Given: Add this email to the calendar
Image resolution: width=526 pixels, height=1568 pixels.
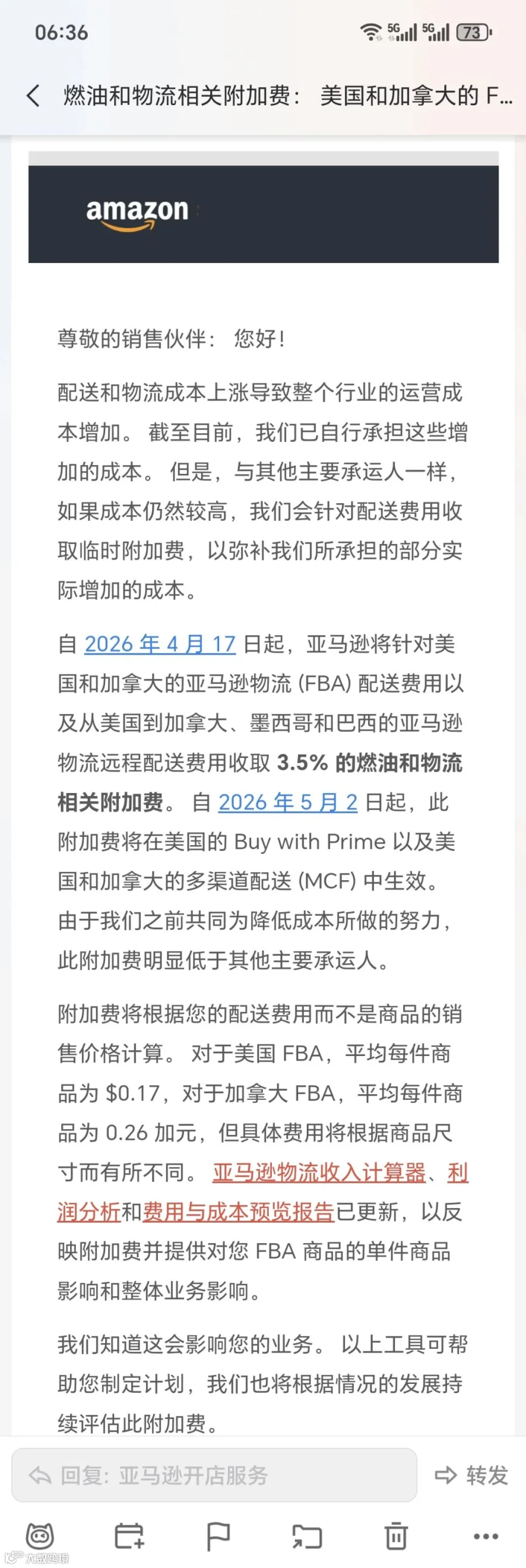Looking at the screenshot, I should pos(129,1536).
